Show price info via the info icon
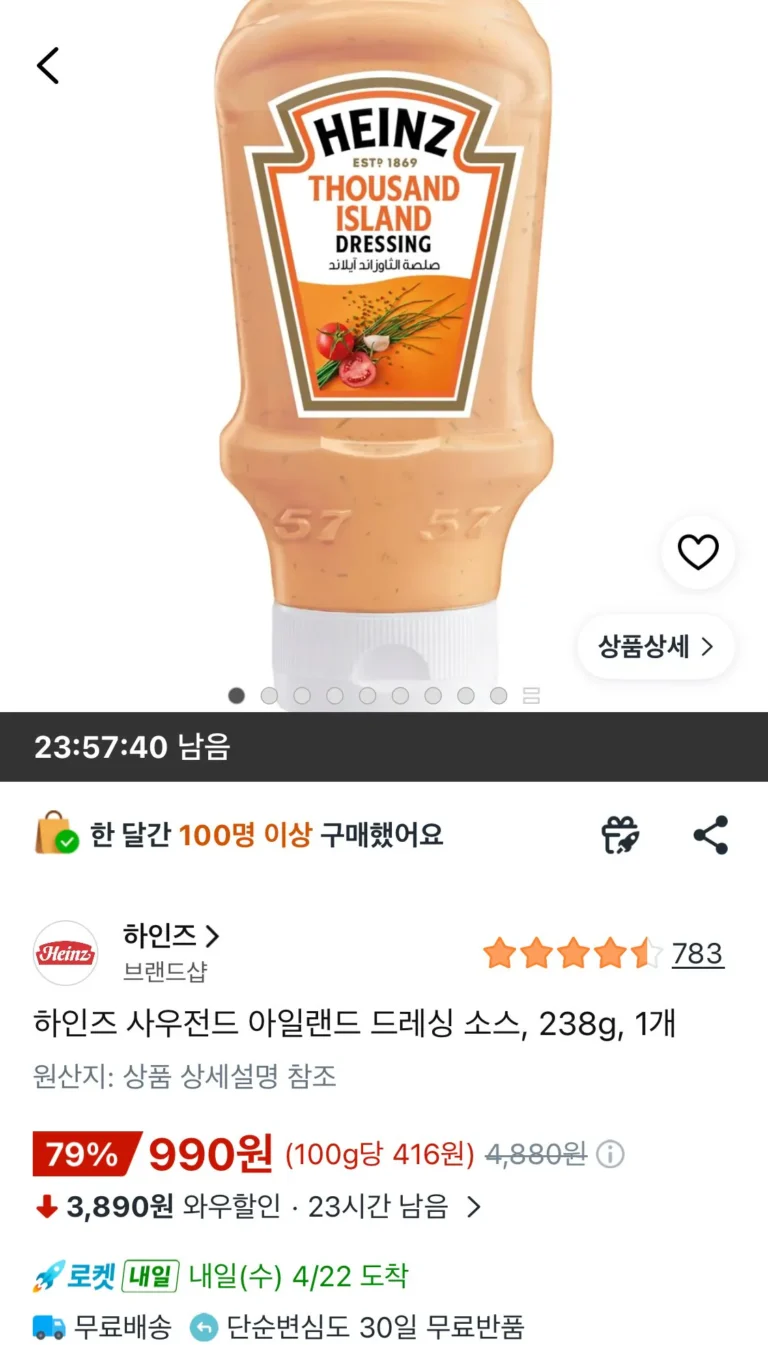The width and height of the screenshot is (768, 1345). 610,1156
